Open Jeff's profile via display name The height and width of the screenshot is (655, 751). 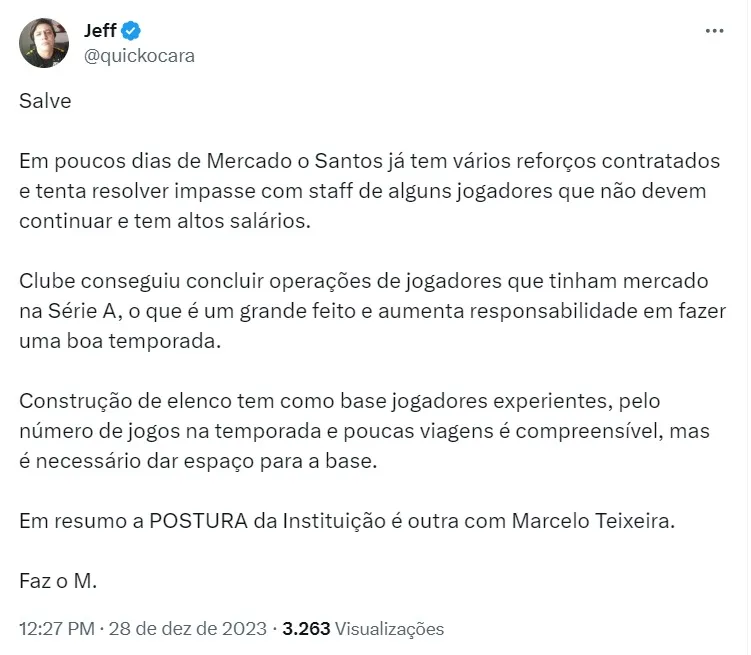(99, 31)
